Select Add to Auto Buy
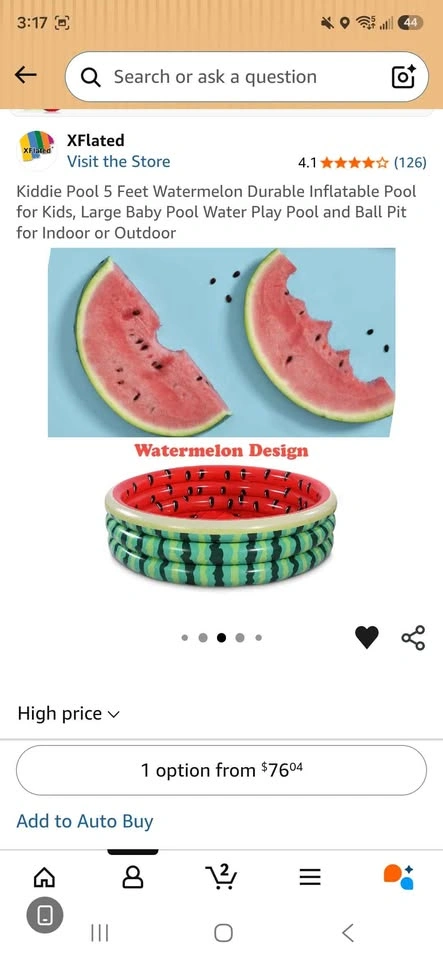The width and height of the screenshot is (443, 960). coord(85,821)
